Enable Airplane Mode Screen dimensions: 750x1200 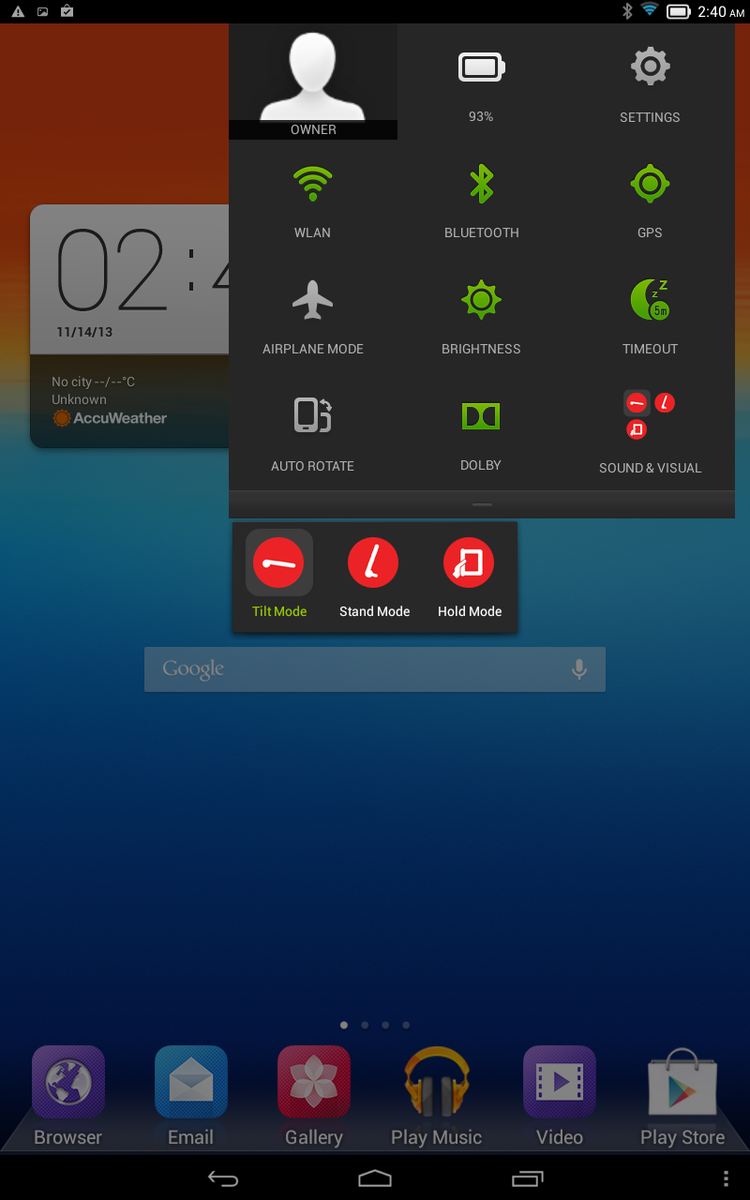pos(312,314)
